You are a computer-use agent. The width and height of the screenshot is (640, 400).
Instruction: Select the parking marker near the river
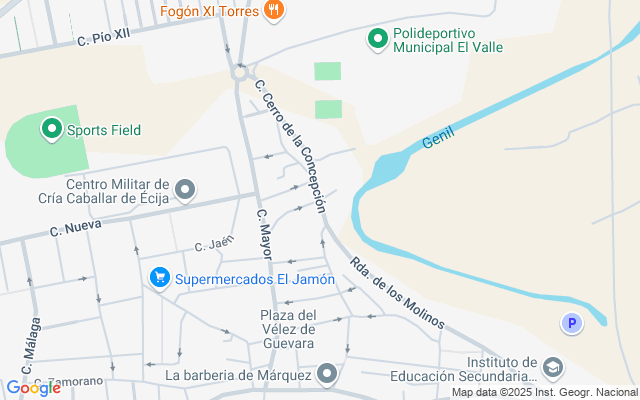(571, 323)
